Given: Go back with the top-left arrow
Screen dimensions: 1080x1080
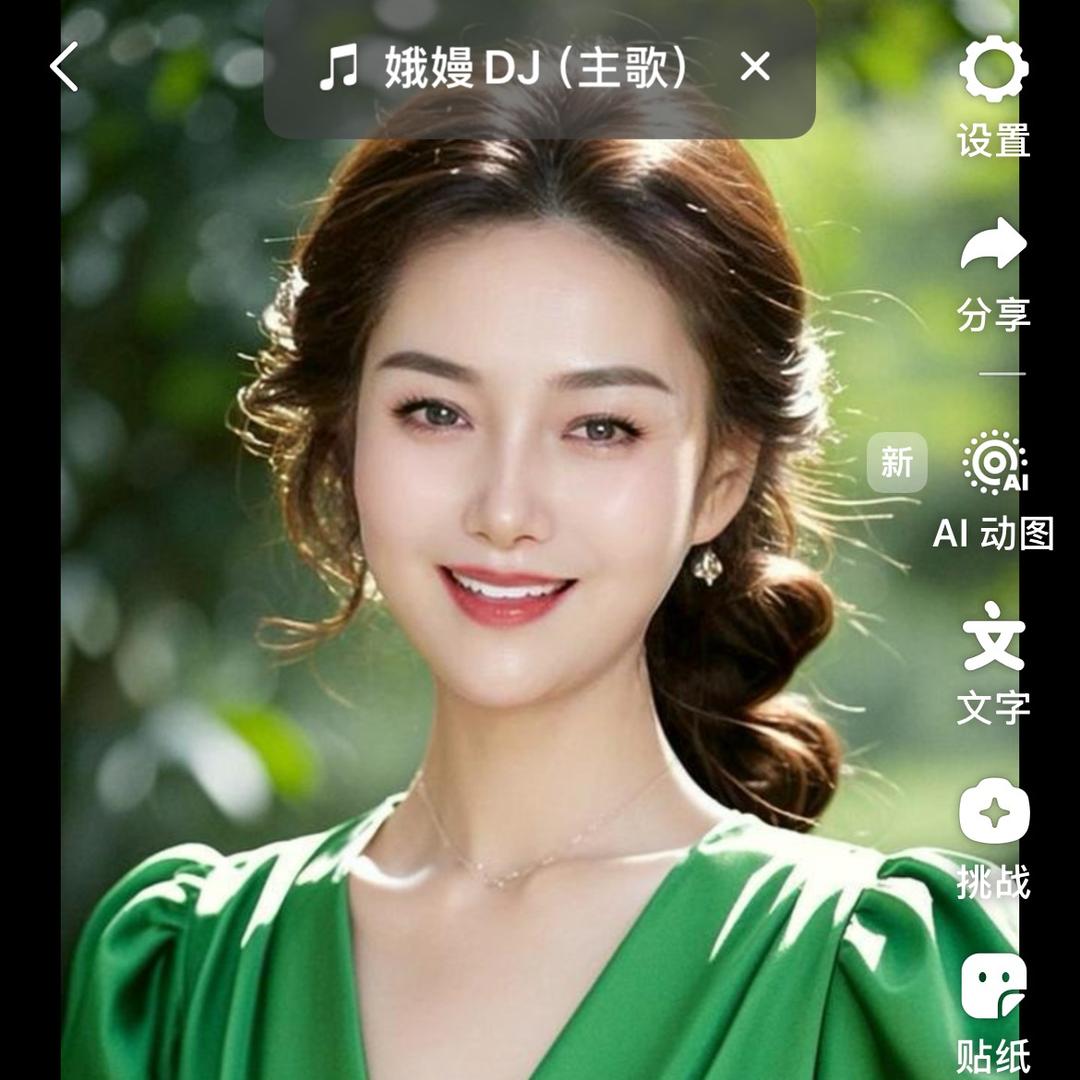Looking at the screenshot, I should 64,67.
